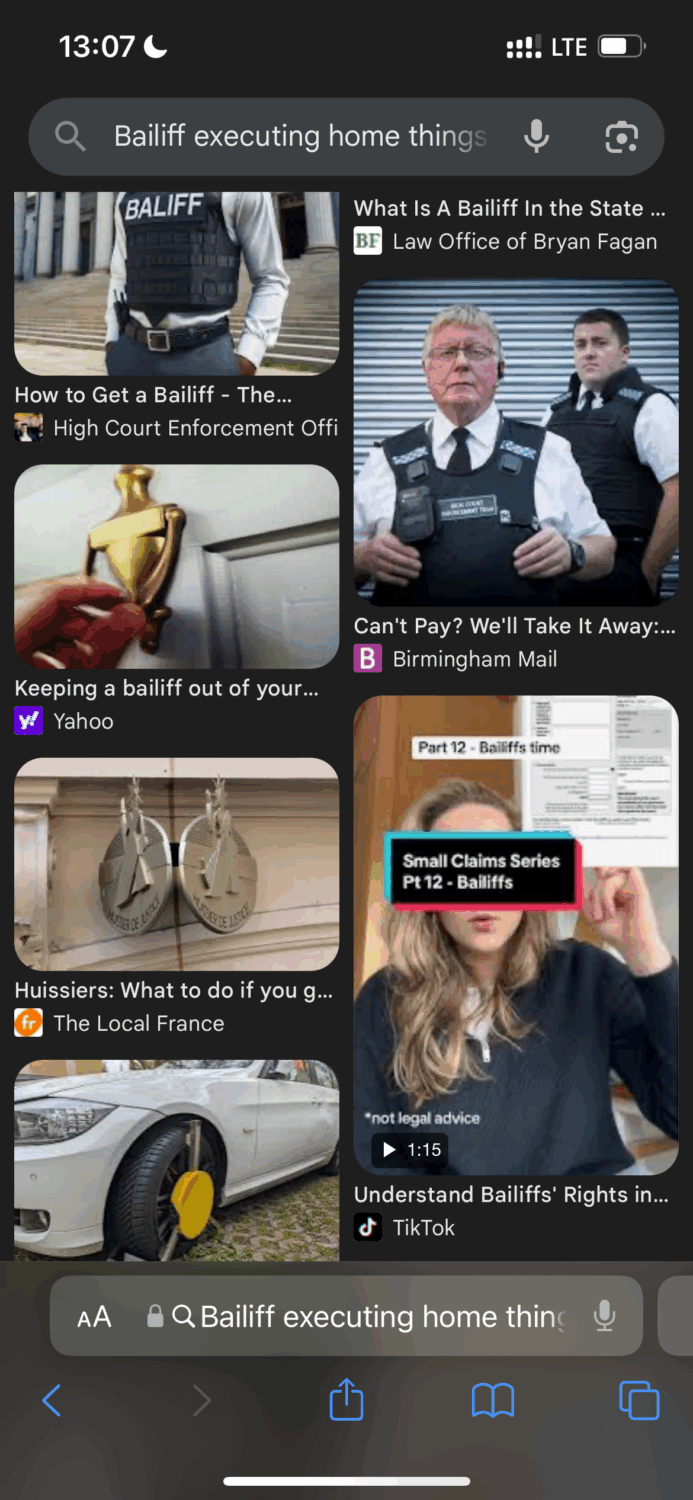693x1500 pixels.
Task: Open the 'How to Get a Bailiff' image result
Action: 176,285
